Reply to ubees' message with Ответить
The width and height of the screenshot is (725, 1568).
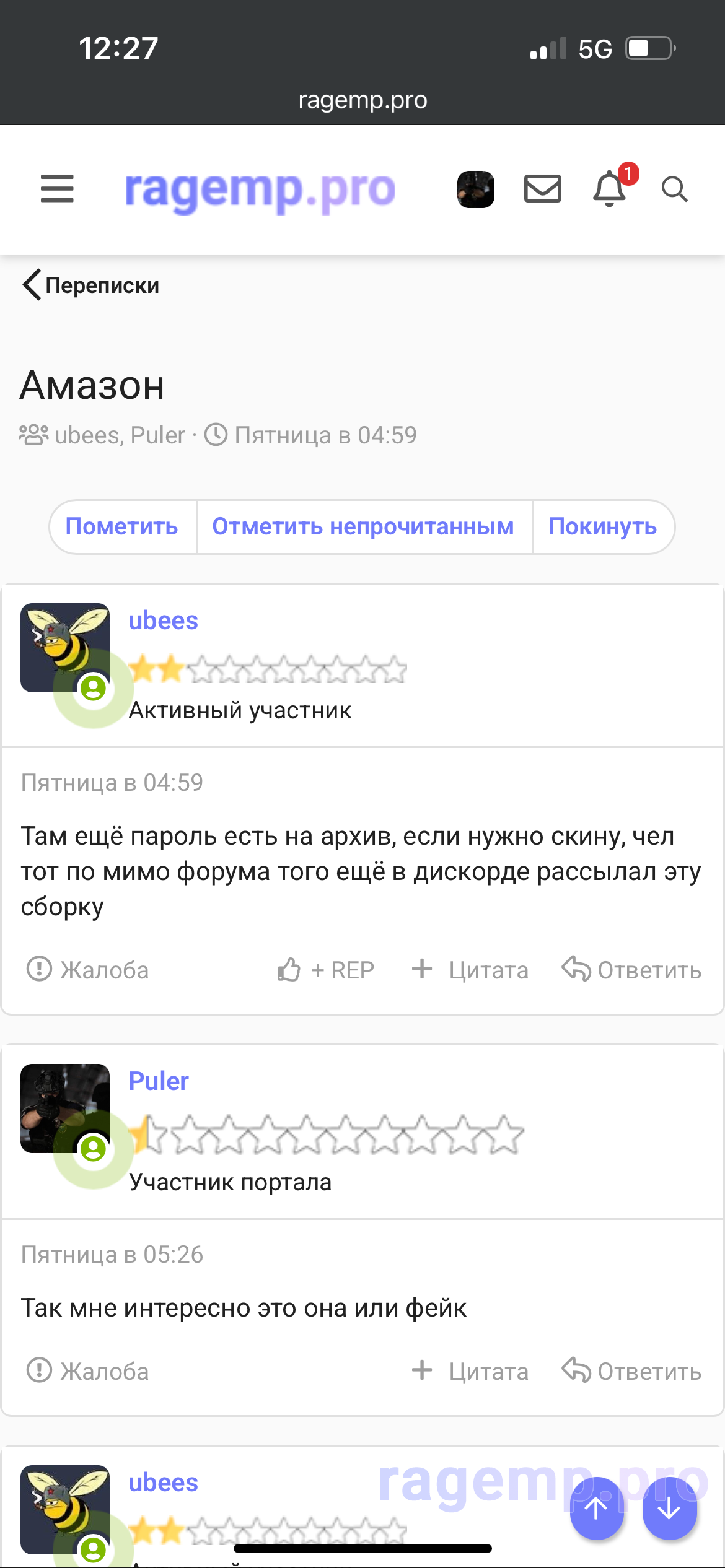631,970
